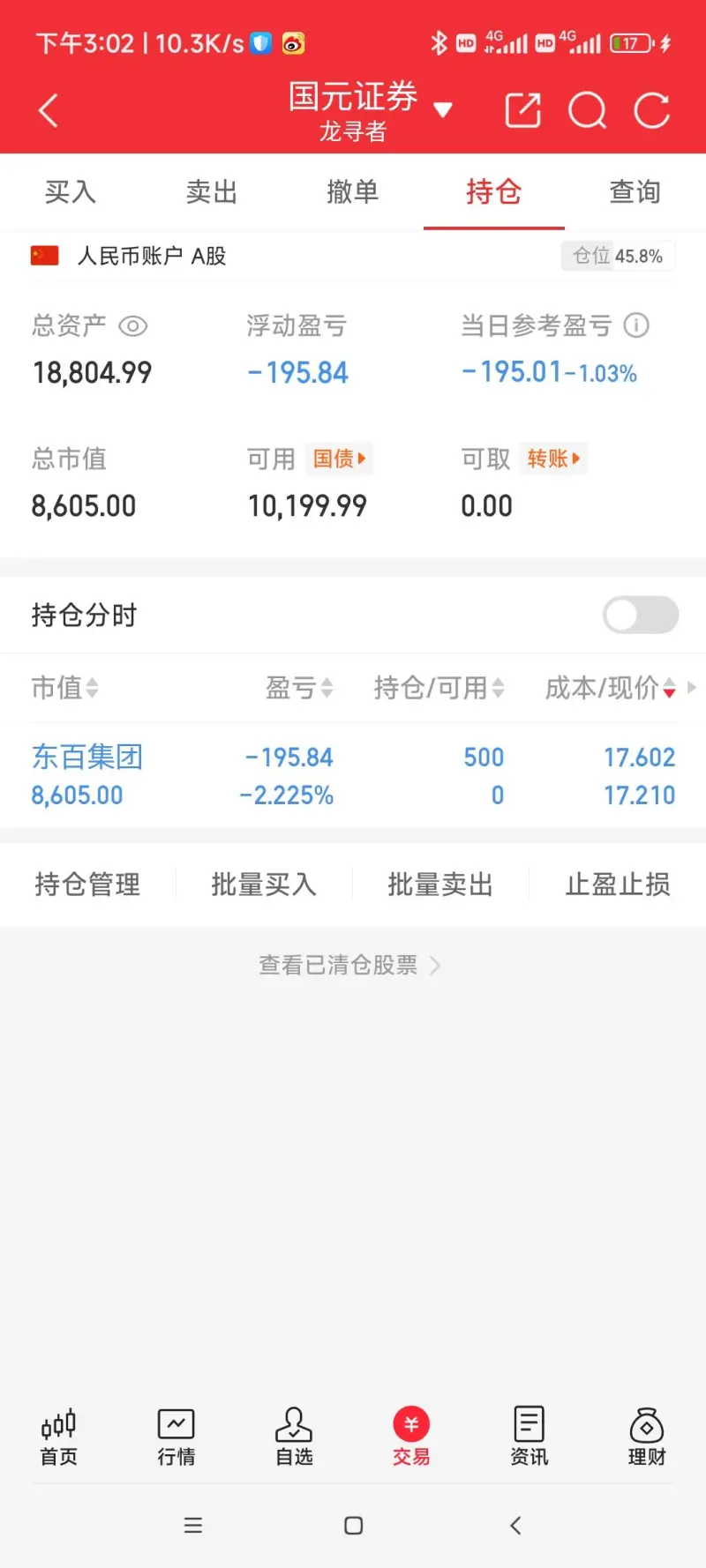This screenshot has height=1568, width=706.
Task: Refresh the holdings data
Action: click(x=652, y=111)
